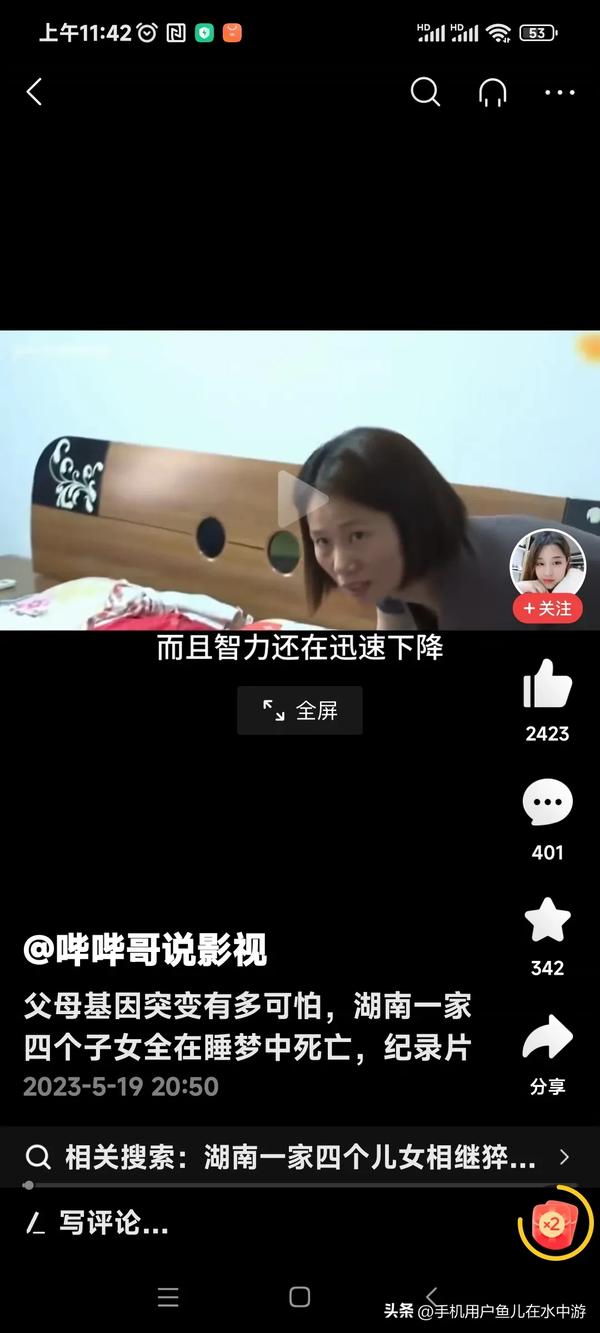Favorite the video with star icon
This screenshot has height=1333, width=600.
(547, 920)
